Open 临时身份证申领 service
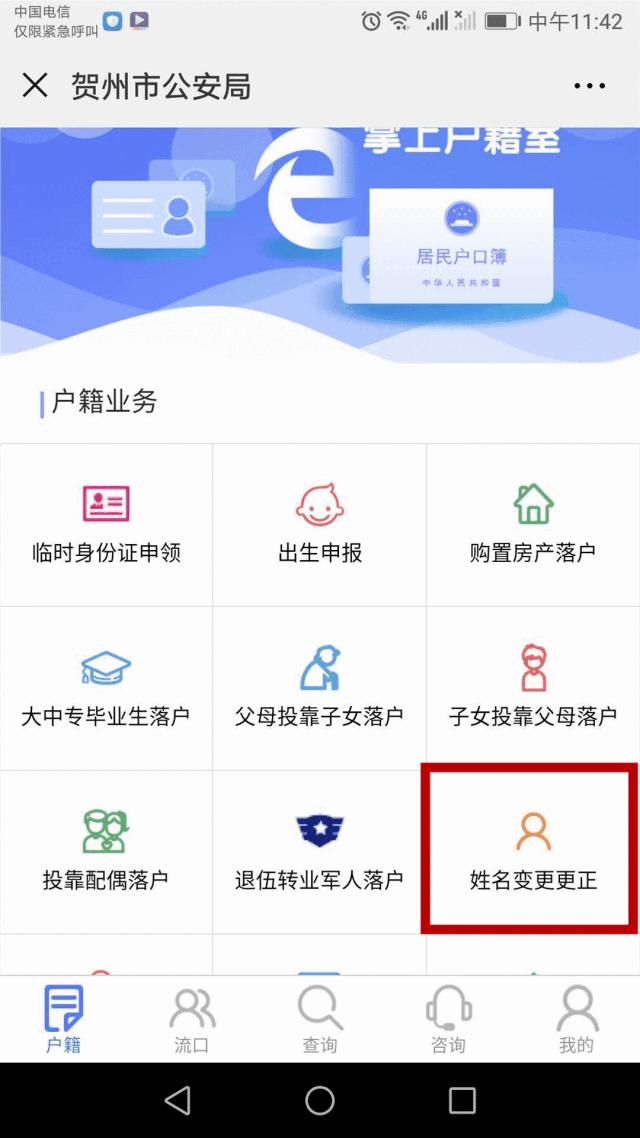 (x=106, y=524)
